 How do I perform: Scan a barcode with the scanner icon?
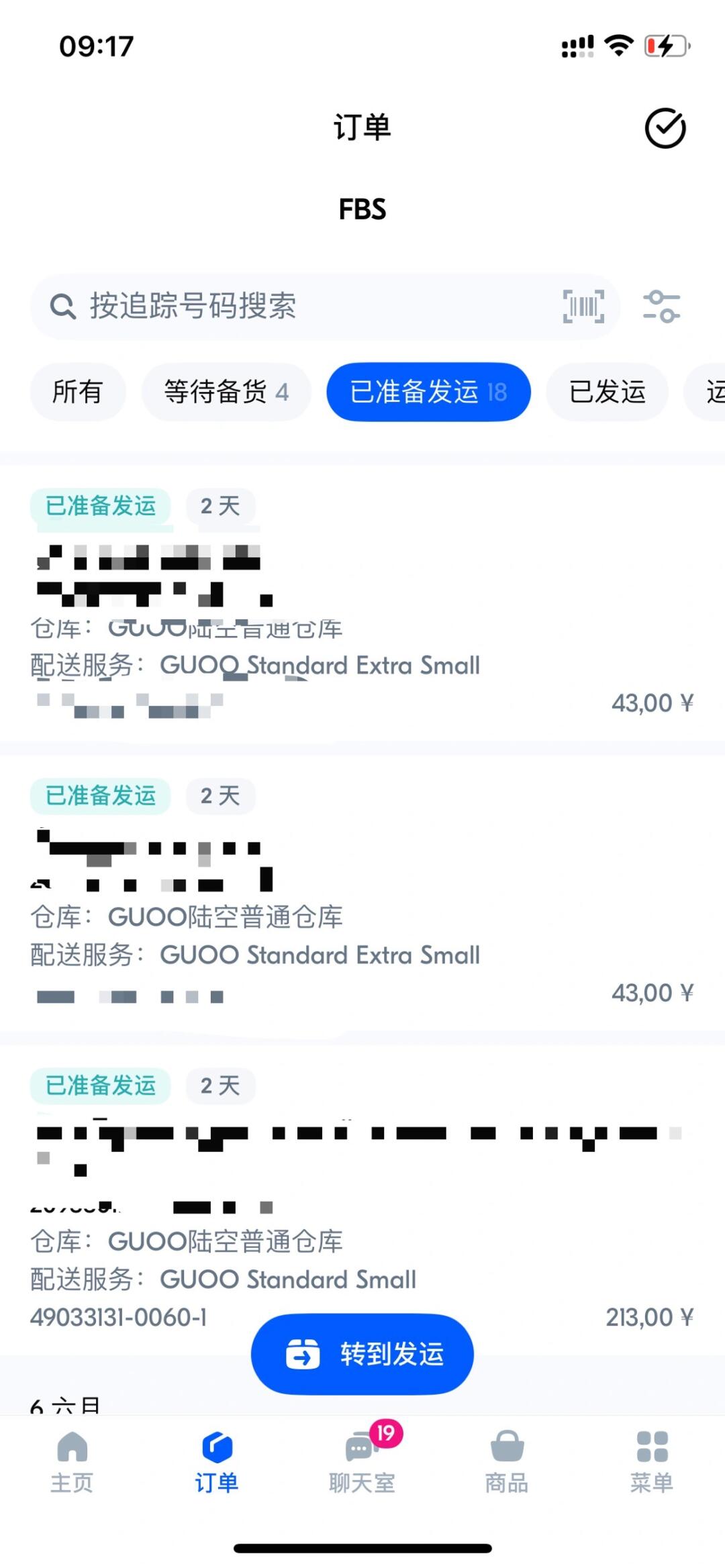583,307
